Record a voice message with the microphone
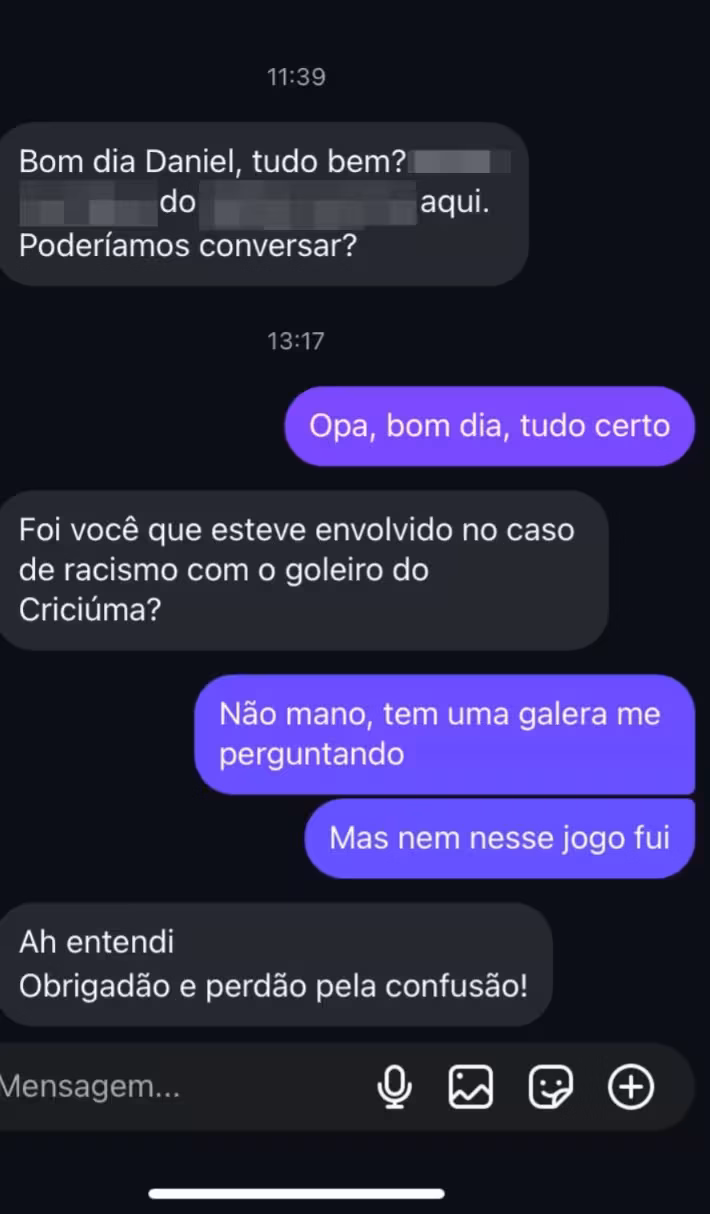Image resolution: width=710 pixels, height=1214 pixels. coord(395,1087)
